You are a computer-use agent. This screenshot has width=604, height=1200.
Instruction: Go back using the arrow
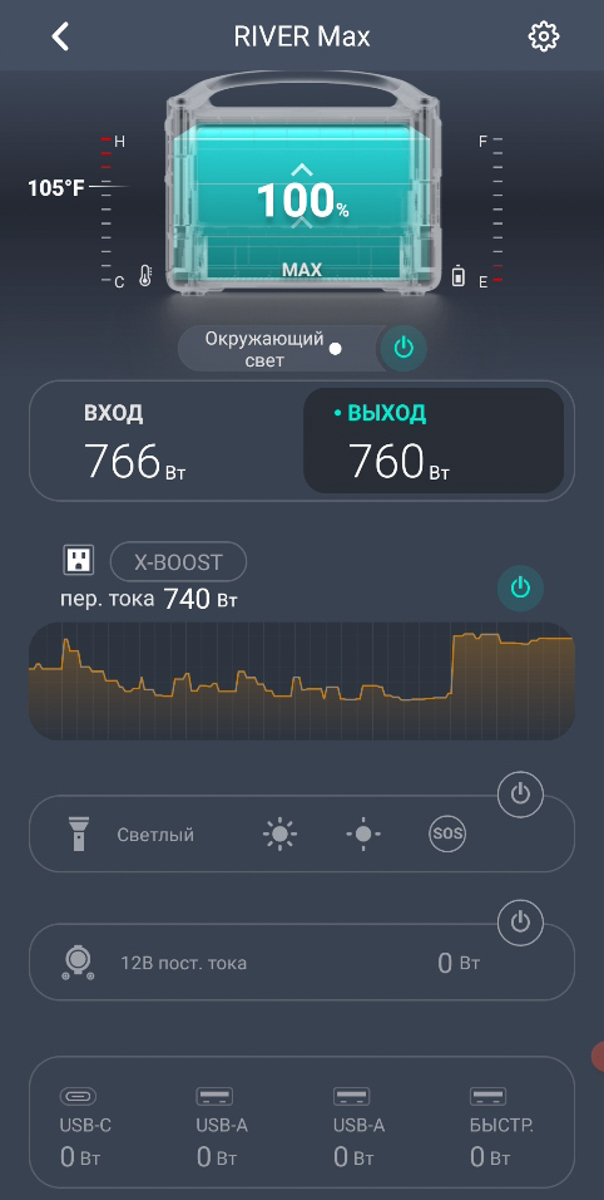[61, 37]
